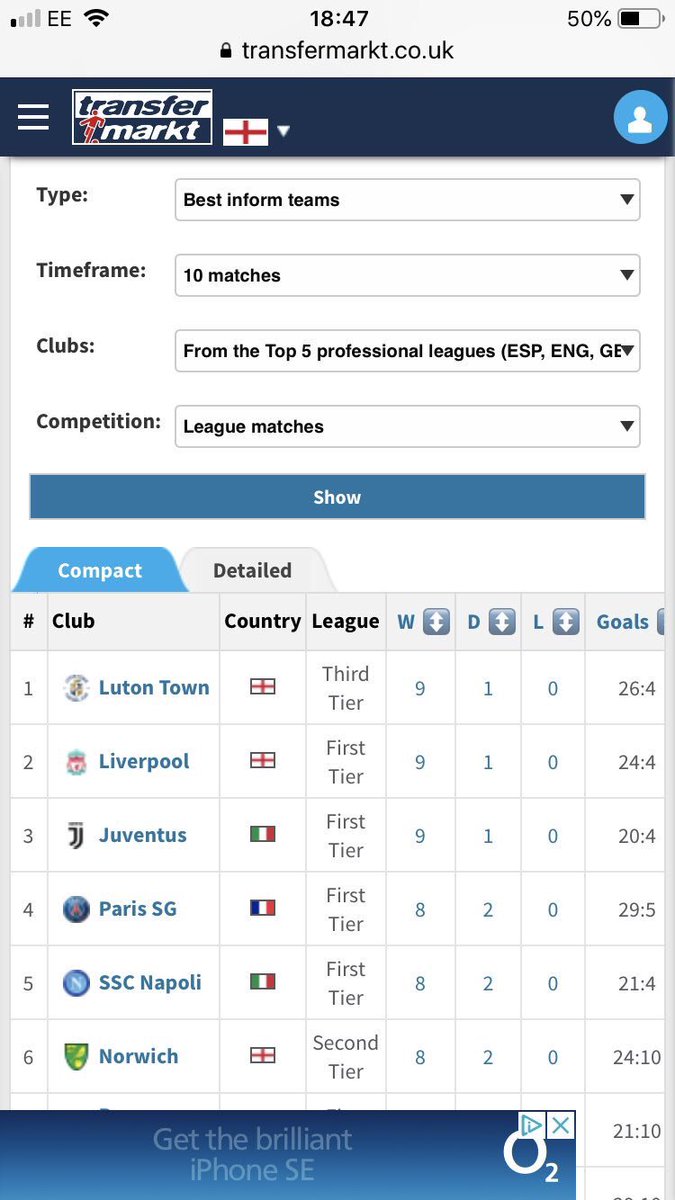675x1200 pixels.
Task: Open the Clubs dropdown
Action: coord(407,351)
